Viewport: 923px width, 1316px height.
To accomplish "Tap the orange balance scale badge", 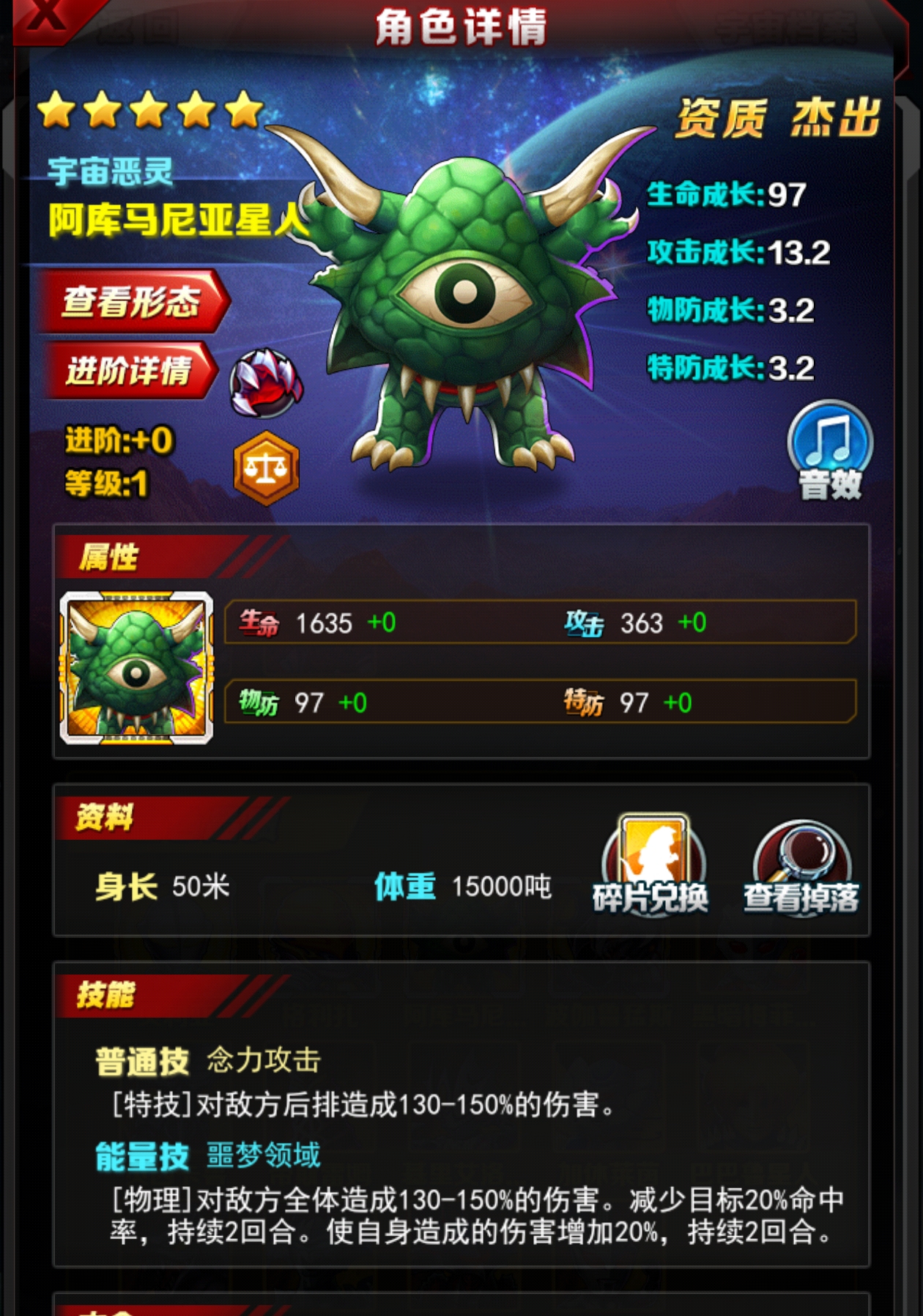I will [266, 468].
